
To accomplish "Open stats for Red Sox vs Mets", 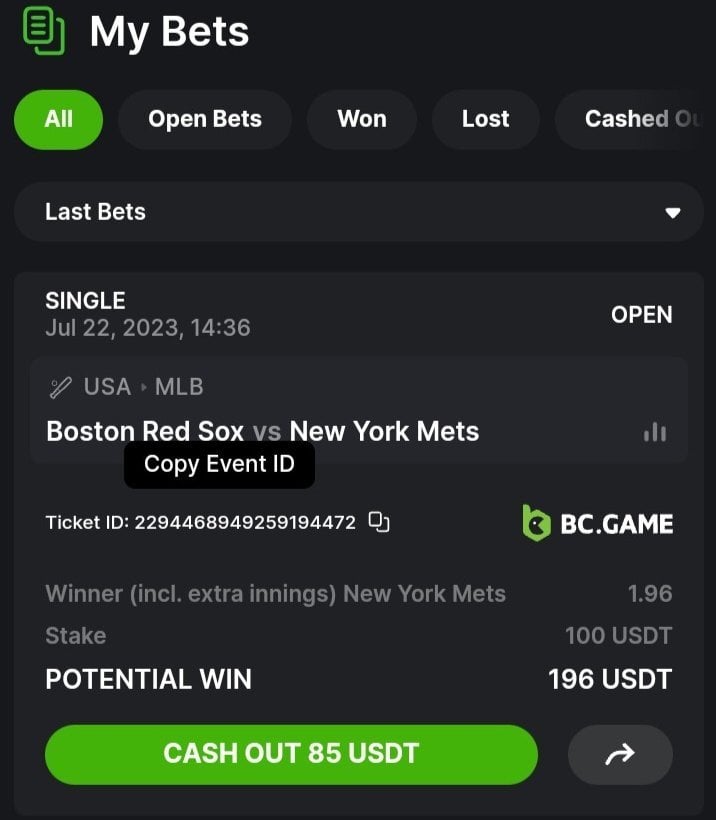I will click(x=655, y=432).
